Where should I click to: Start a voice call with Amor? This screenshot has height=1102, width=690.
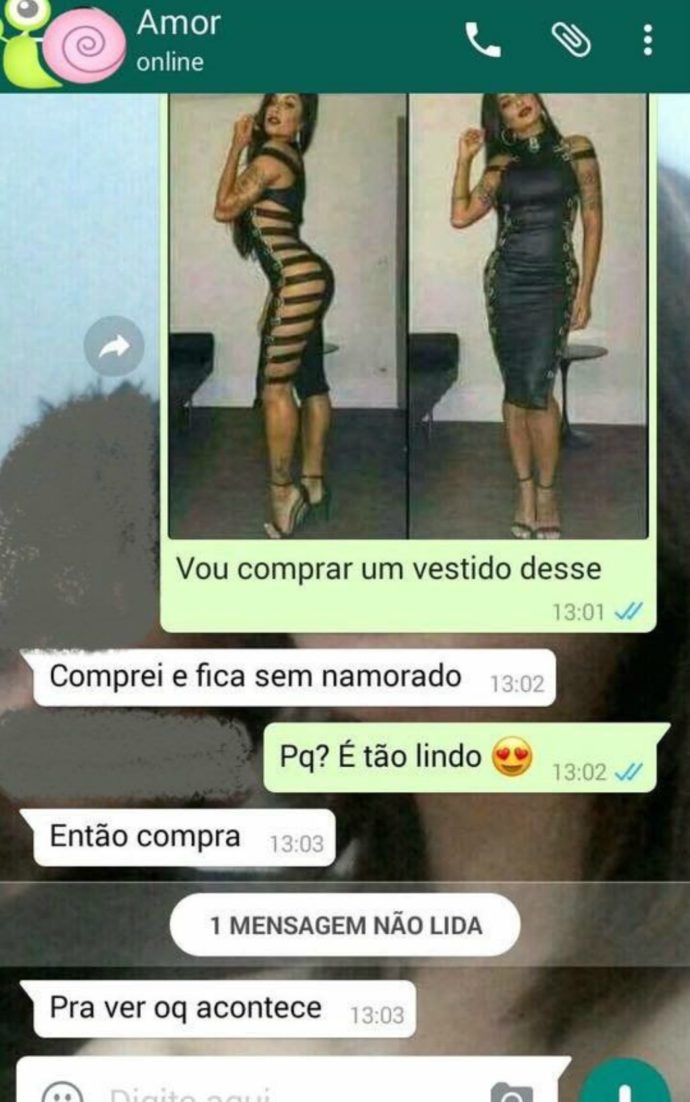point(483,40)
